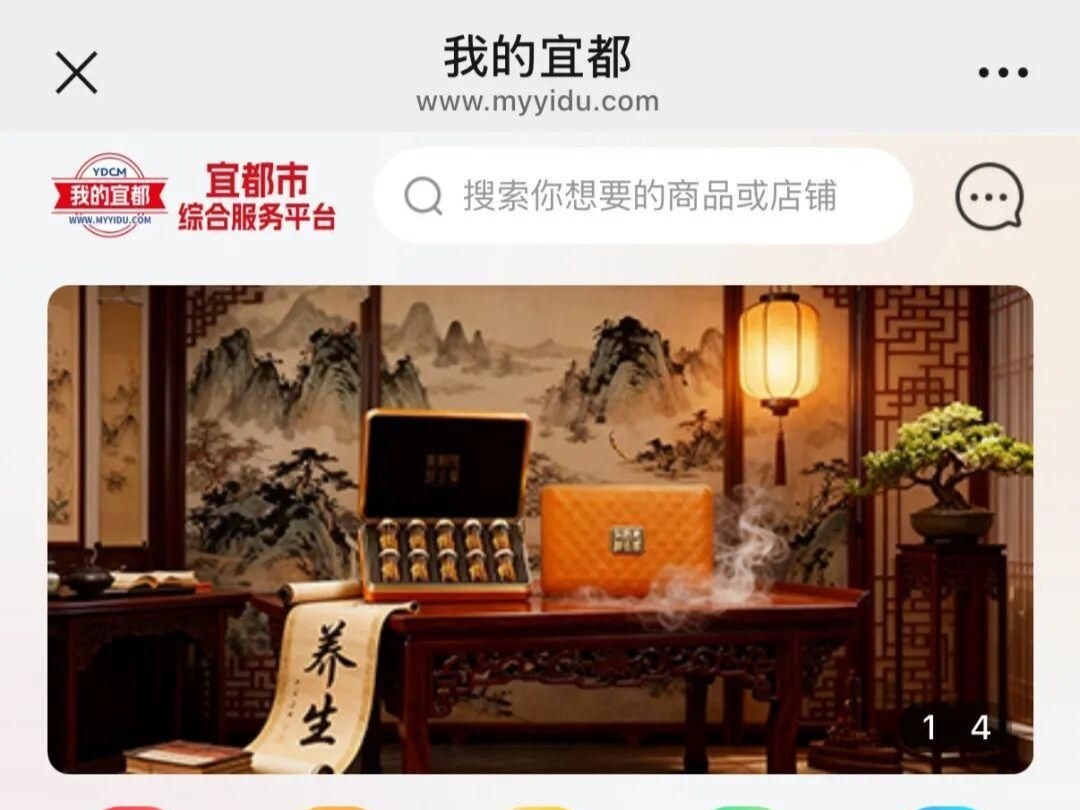This screenshot has width=1080, height=810.
Task: Tap the product search box
Action: click(645, 196)
